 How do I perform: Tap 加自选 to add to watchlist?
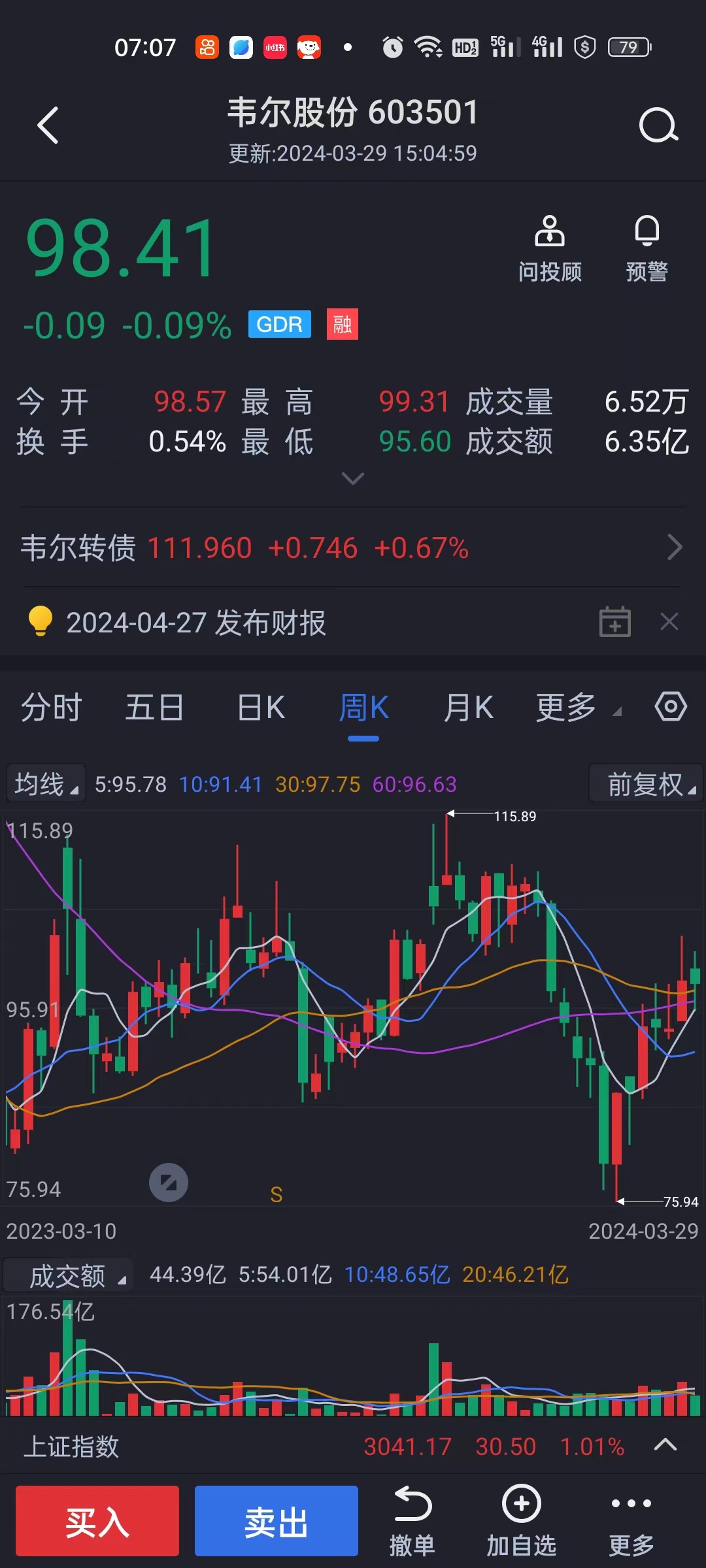(521, 1516)
